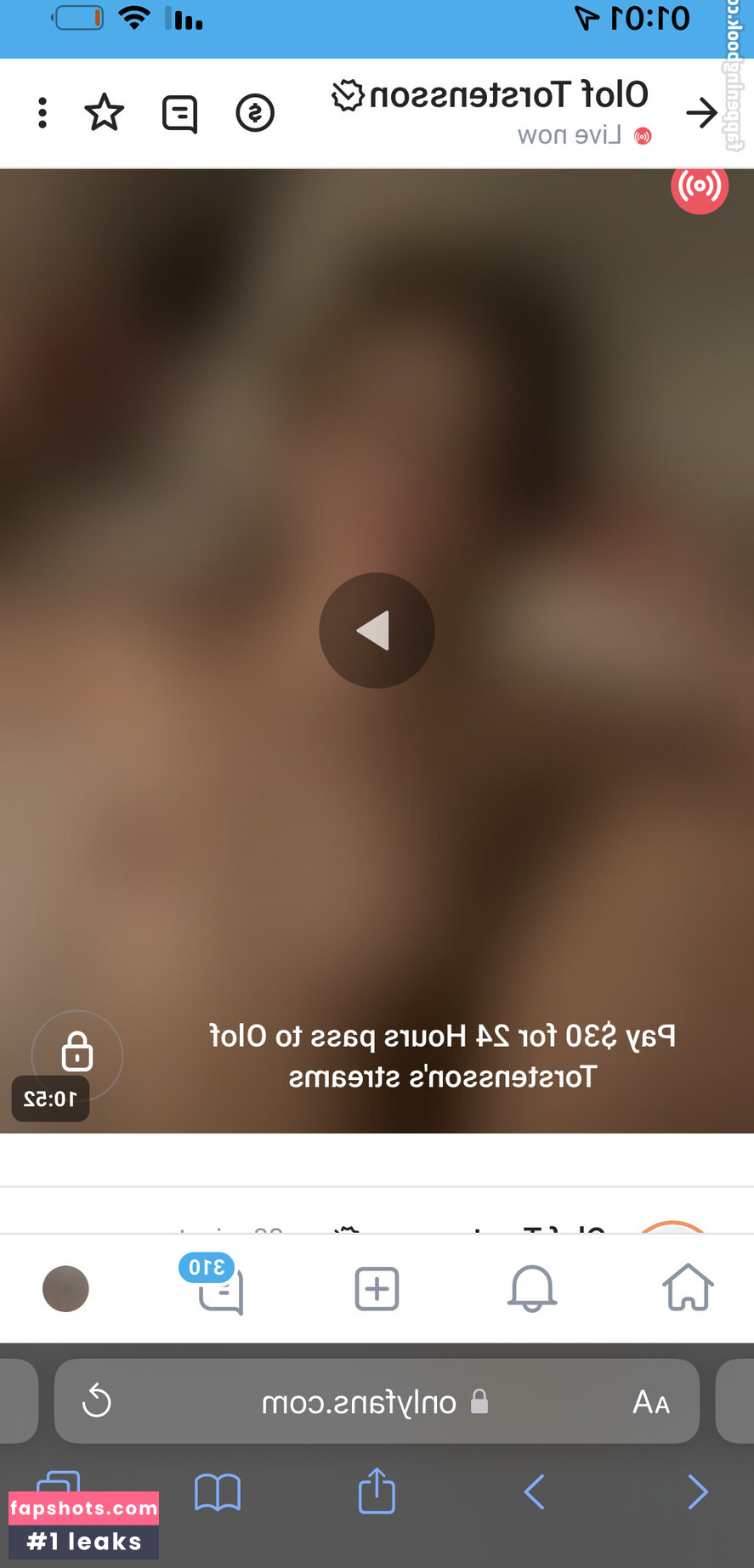Play the locked live stream video
This screenshot has width=754, height=1568.
tap(377, 630)
